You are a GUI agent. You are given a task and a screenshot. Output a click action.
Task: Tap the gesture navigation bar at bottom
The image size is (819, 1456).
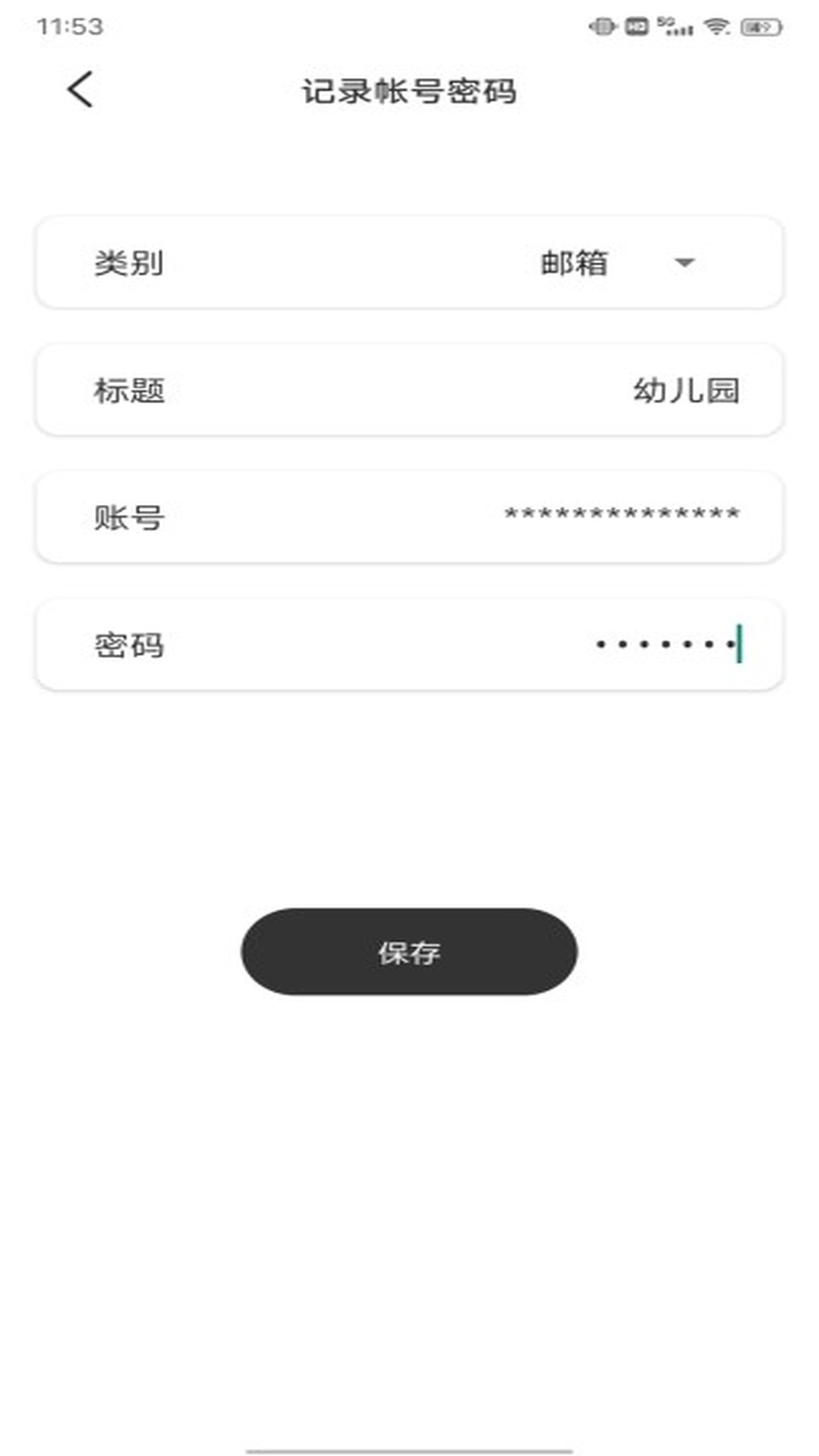[409, 1445]
